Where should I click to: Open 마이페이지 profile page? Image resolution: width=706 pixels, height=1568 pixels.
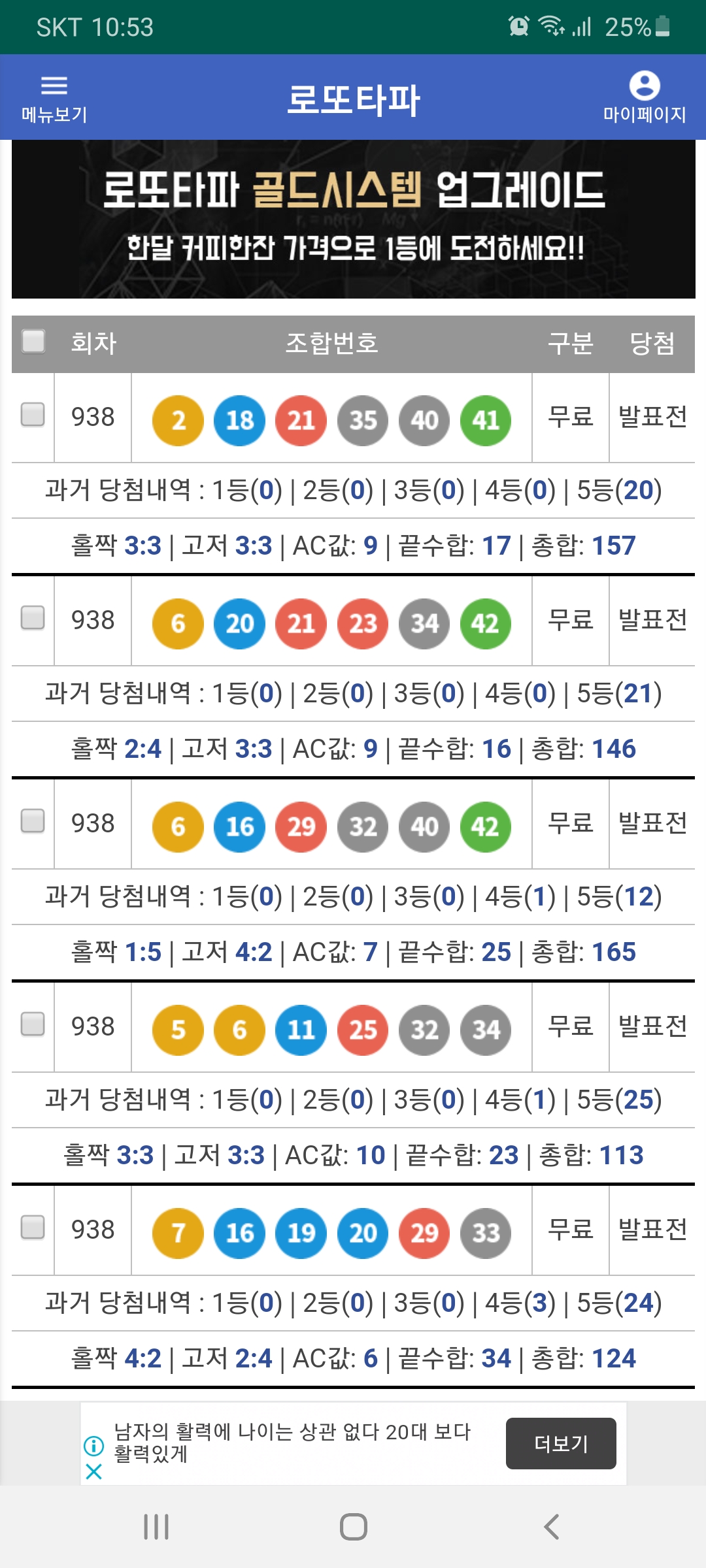click(645, 98)
